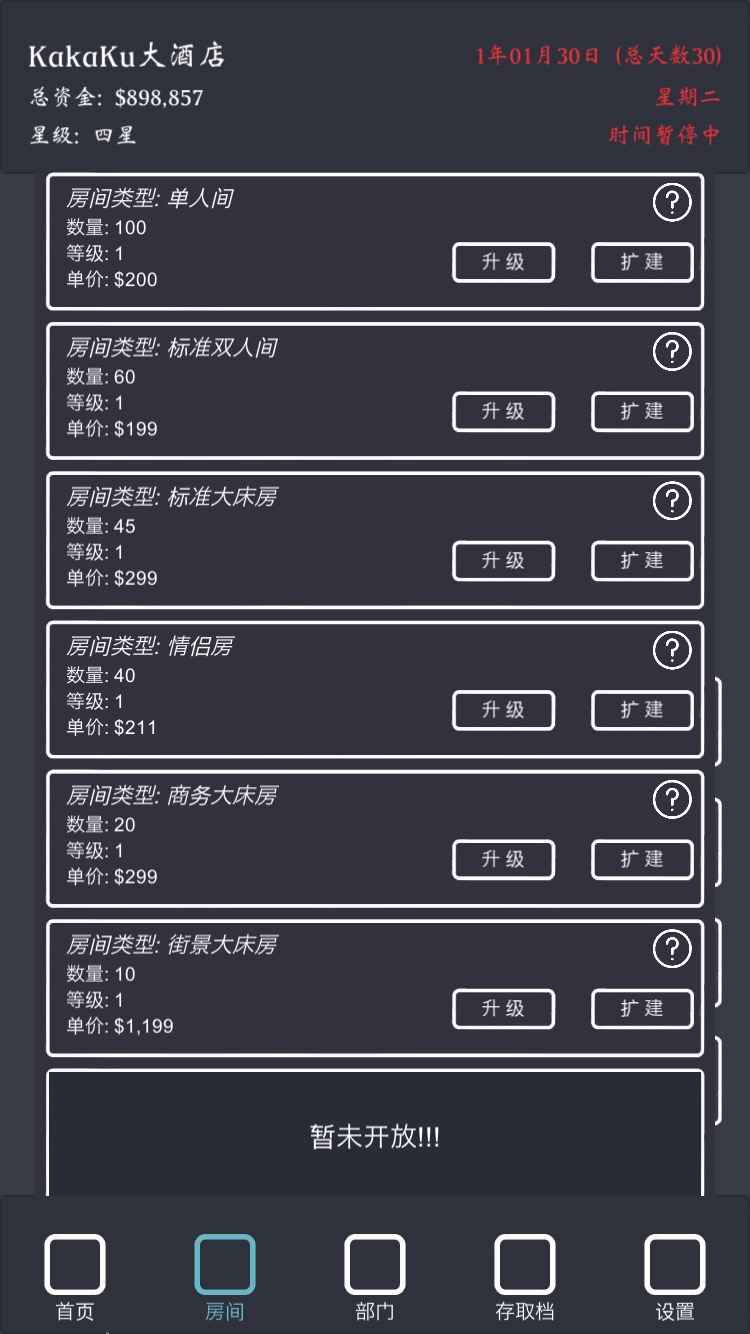This screenshot has height=1334, width=750.
Task: Open the 设置 settings tab
Action: [675, 1278]
